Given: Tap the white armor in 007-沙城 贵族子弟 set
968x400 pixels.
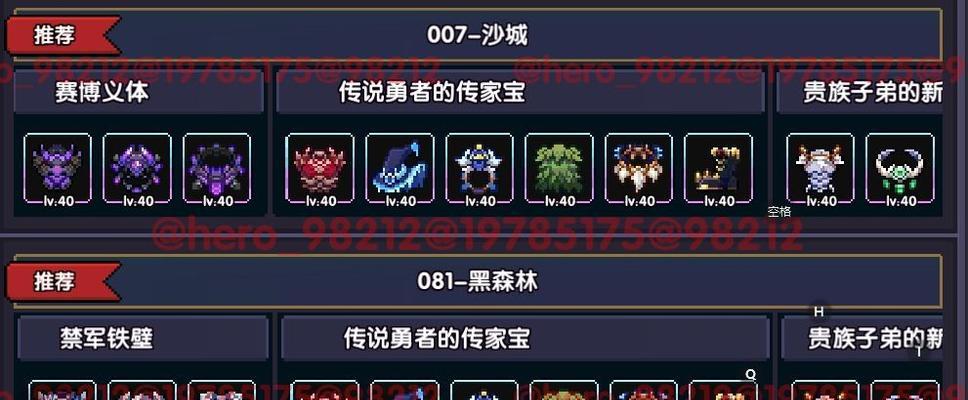Looking at the screenshot, I should pyautogui.click(x=821, y=168).
